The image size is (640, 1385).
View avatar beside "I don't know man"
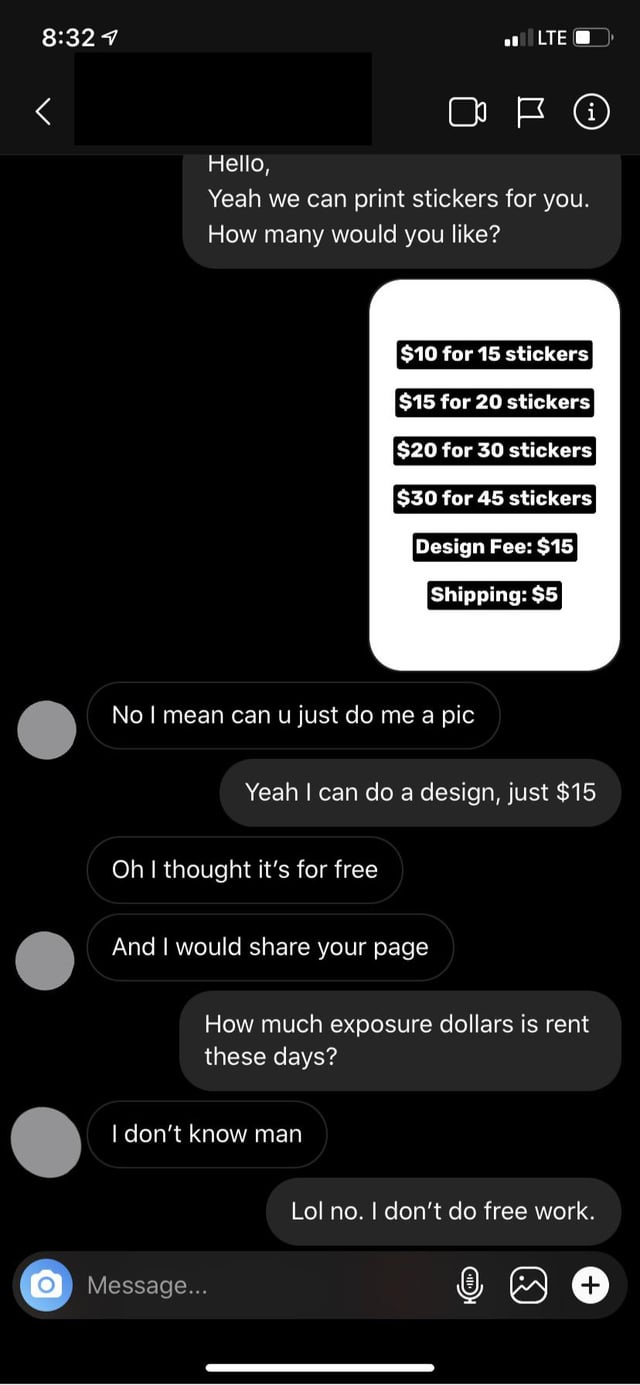tap(46, 1142)
